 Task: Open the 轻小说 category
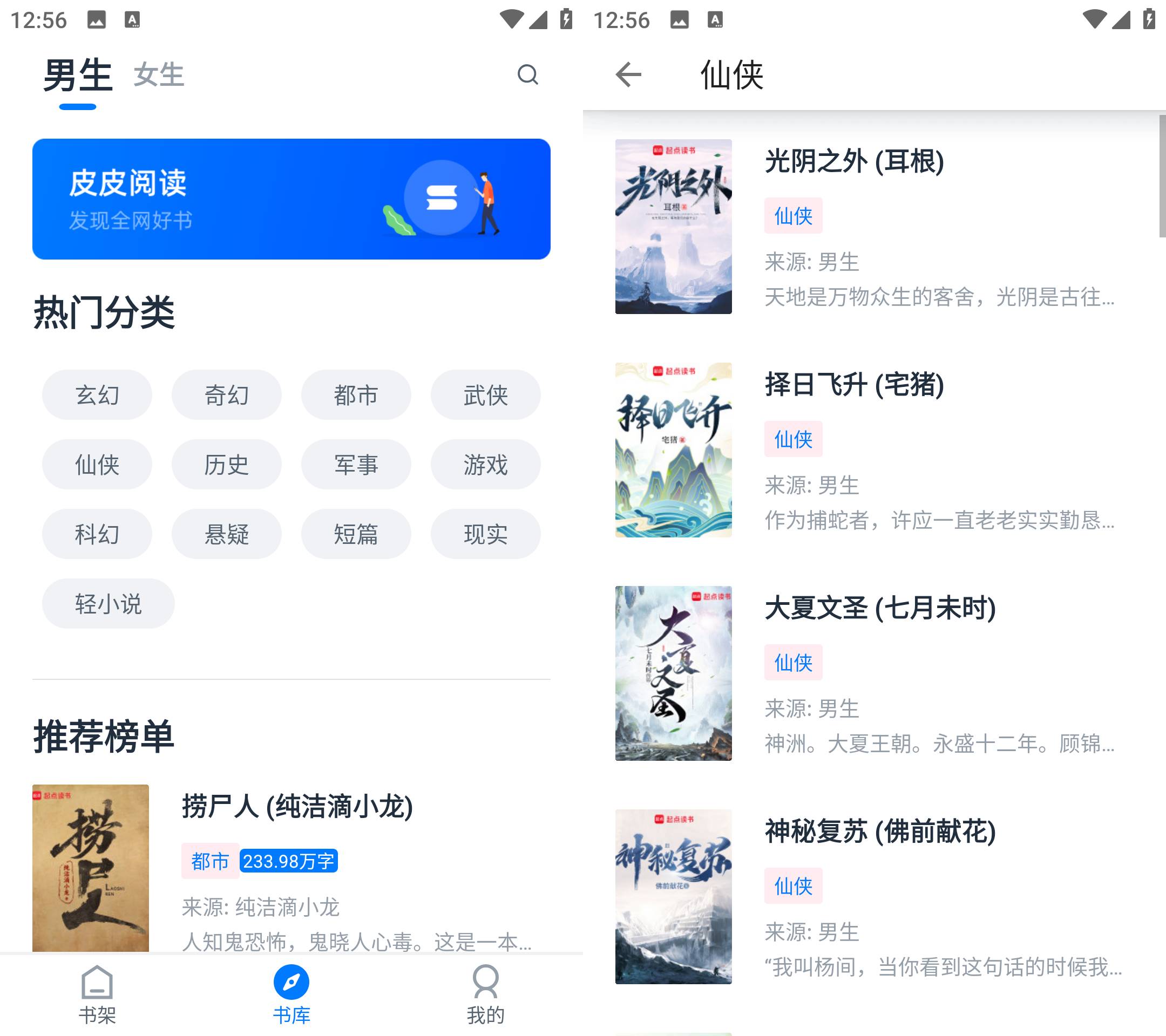(108, 603)
